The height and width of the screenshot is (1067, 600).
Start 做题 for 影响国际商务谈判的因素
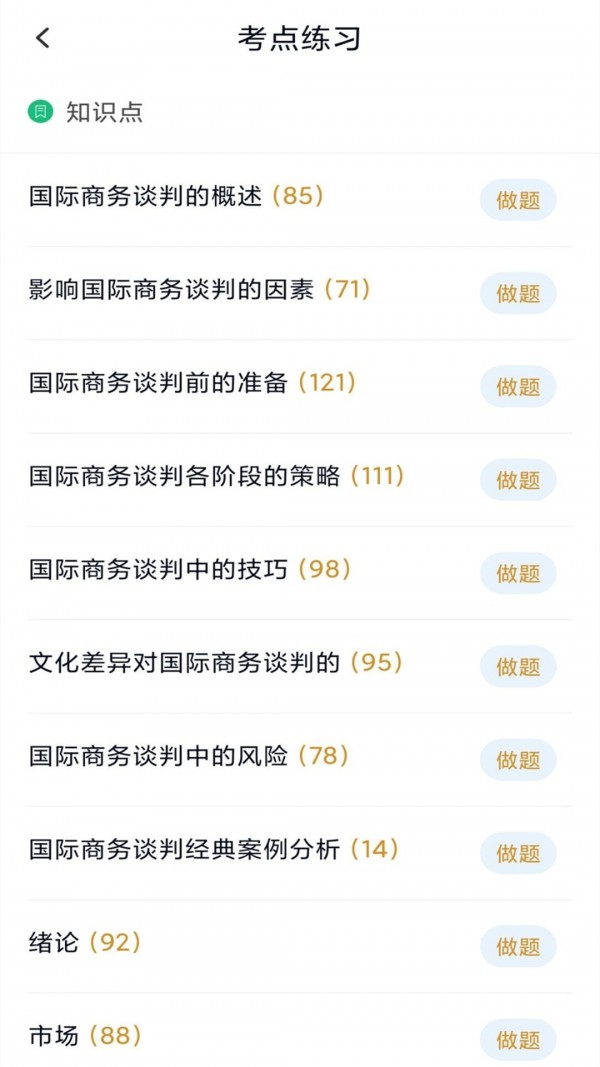point(518,293)
